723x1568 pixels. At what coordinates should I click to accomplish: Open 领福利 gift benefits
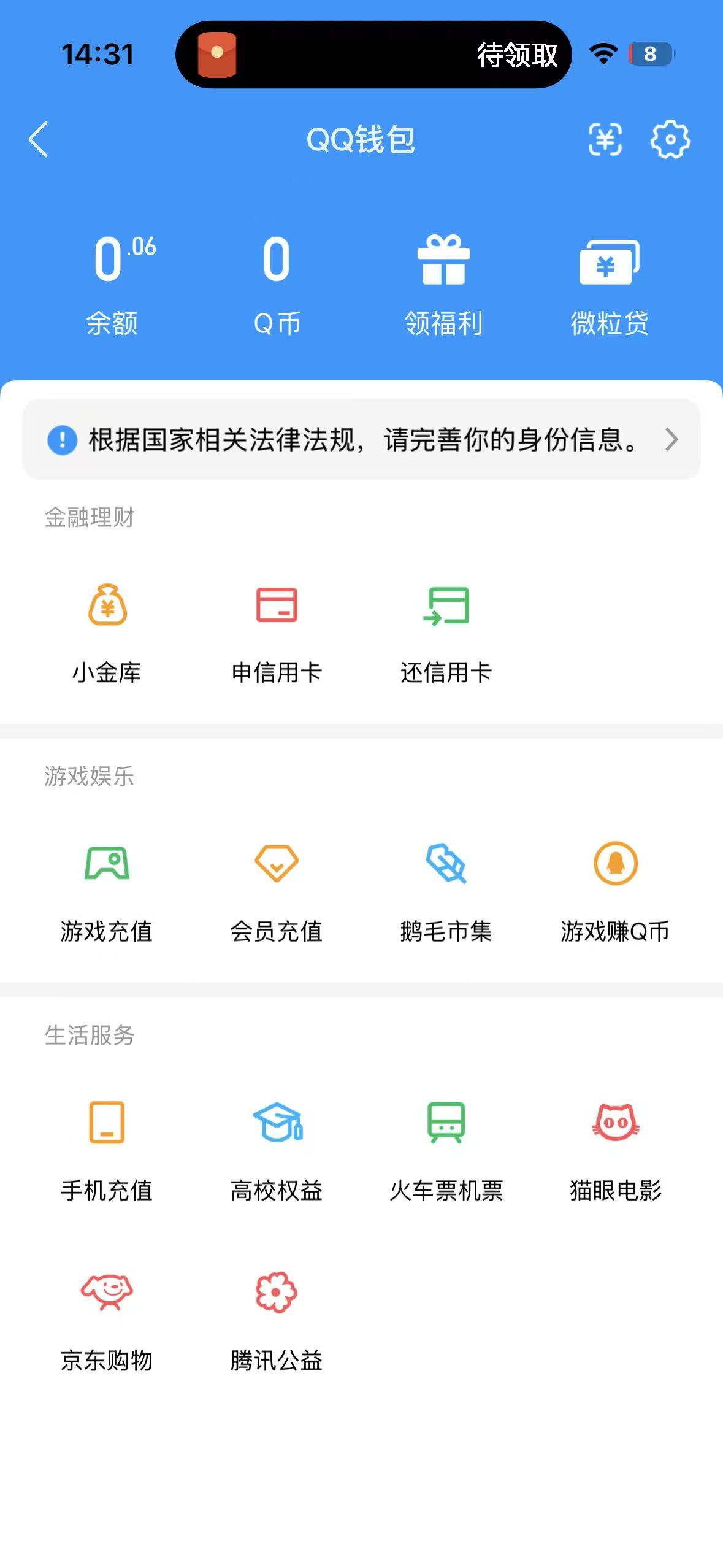(445, 280)
